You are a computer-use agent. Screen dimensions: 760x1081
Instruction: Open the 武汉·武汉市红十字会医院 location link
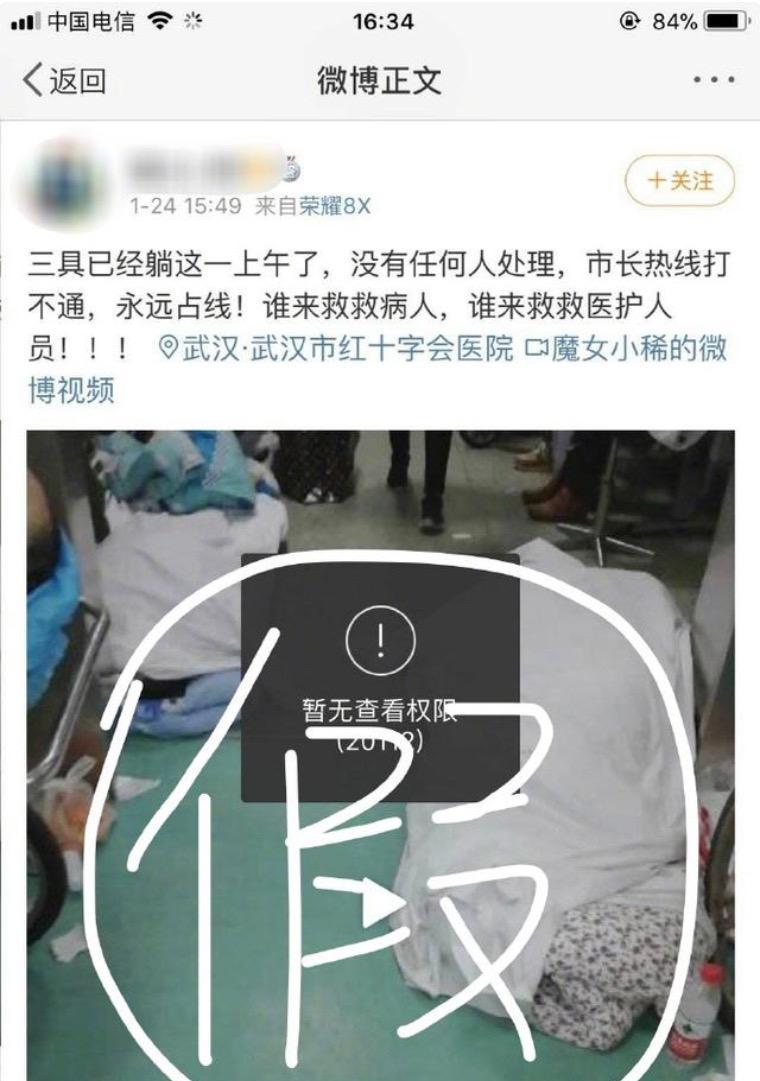(x=337, y=349)
